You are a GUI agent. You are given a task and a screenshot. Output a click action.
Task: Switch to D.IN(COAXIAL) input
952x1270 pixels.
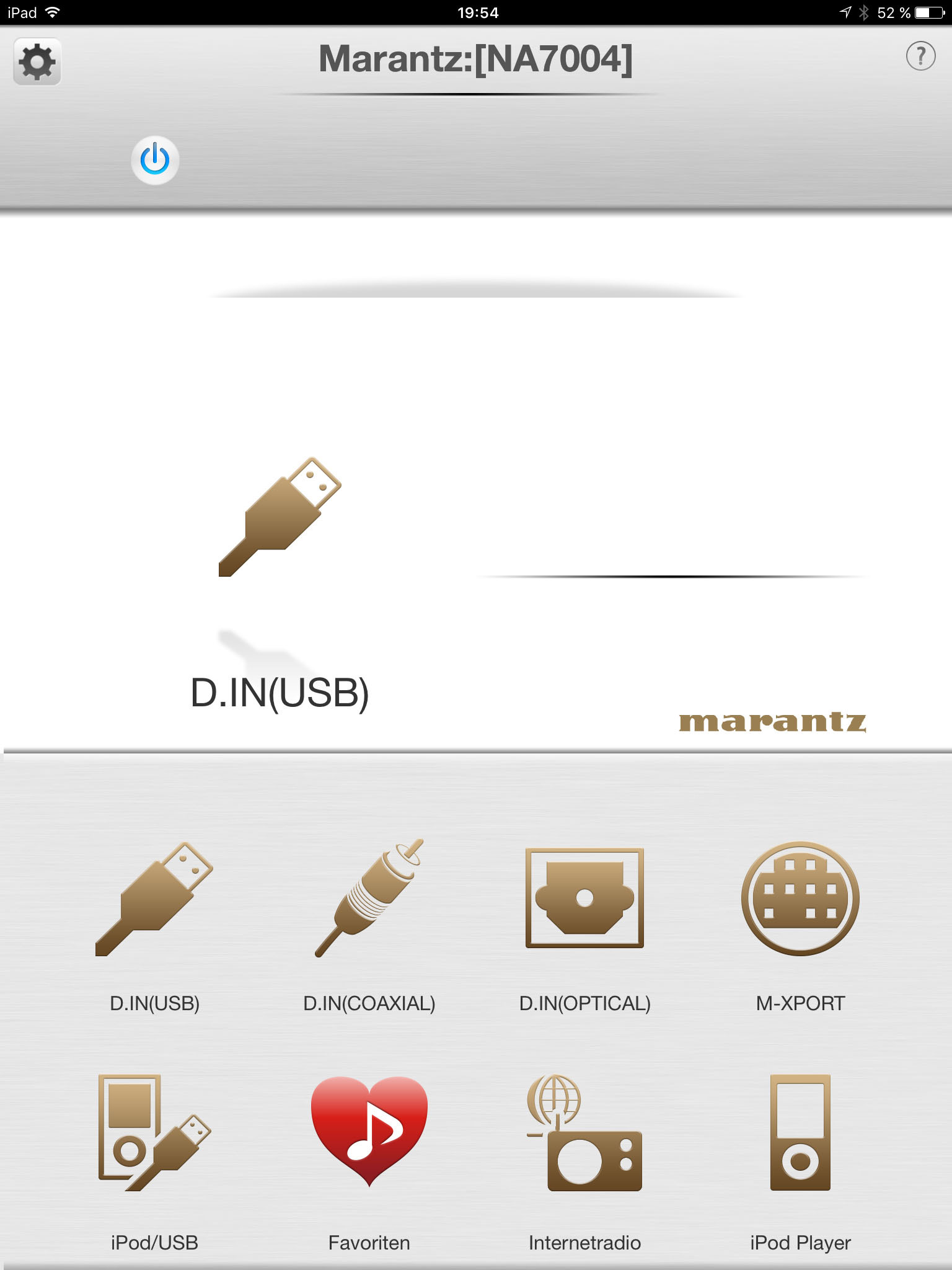click(369, 899)
